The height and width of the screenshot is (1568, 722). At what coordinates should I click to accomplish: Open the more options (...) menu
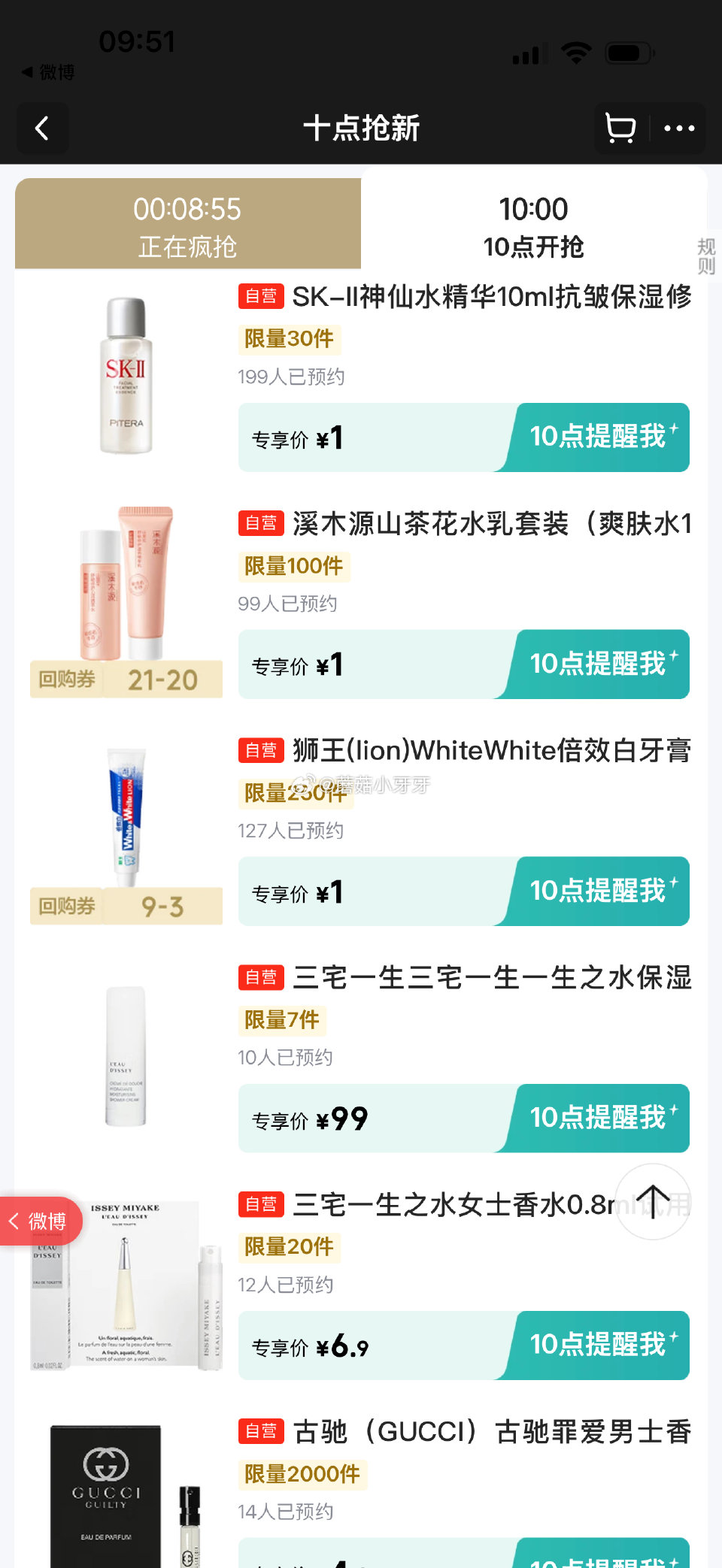pyautogui.click(x=679, y=129)
